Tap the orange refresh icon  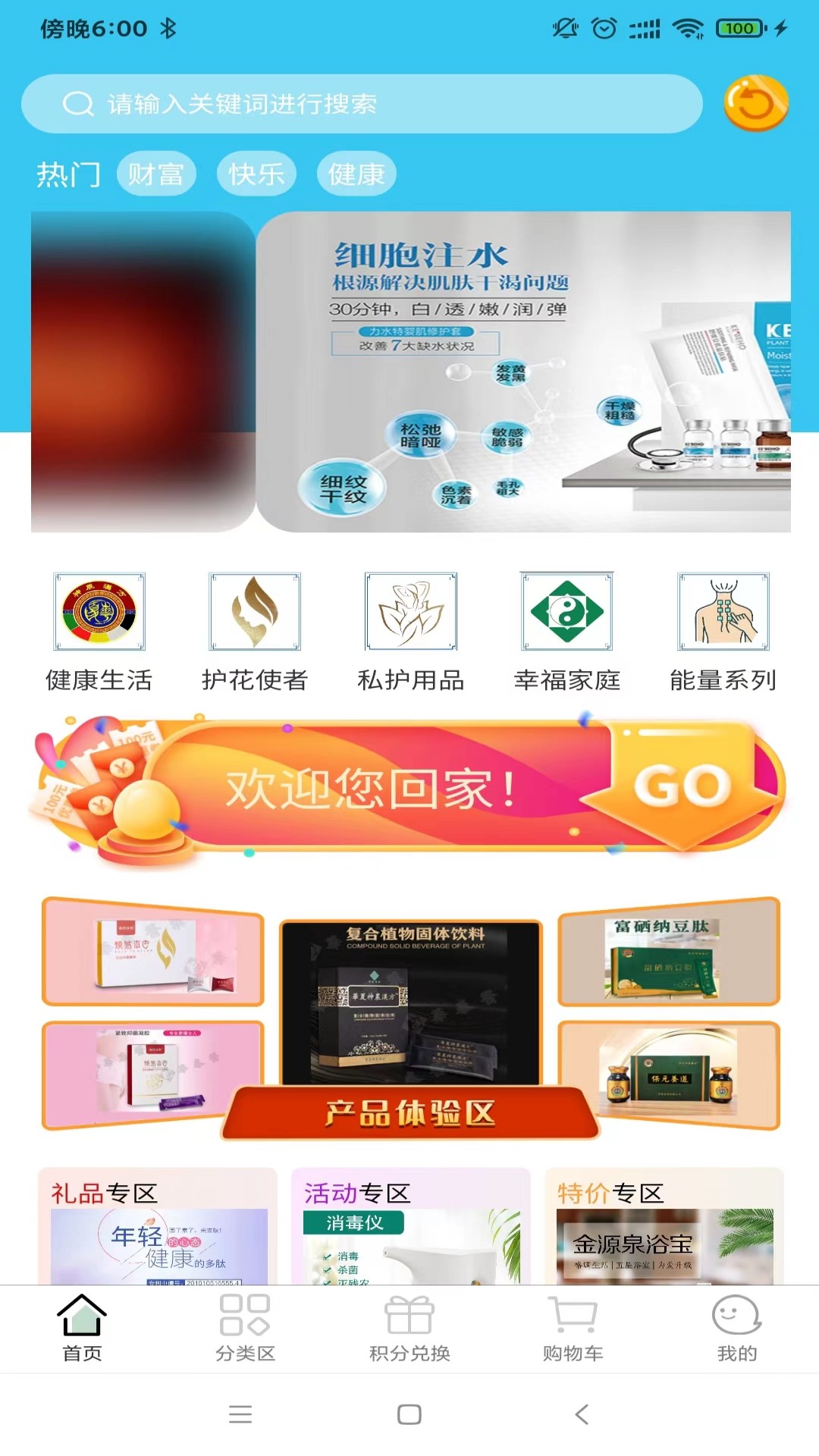(755, 104)
